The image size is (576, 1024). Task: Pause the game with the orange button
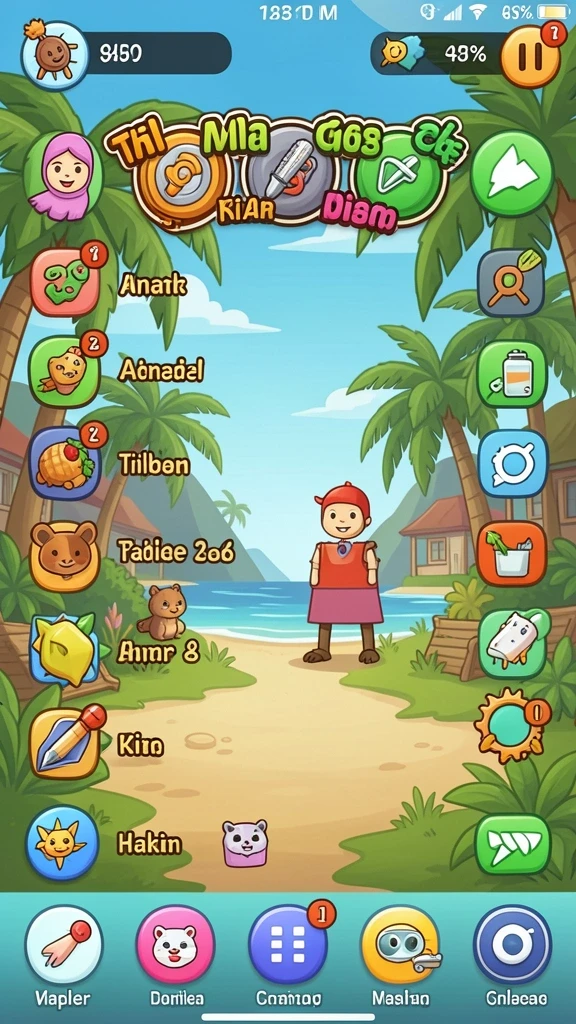coord(530,57)
